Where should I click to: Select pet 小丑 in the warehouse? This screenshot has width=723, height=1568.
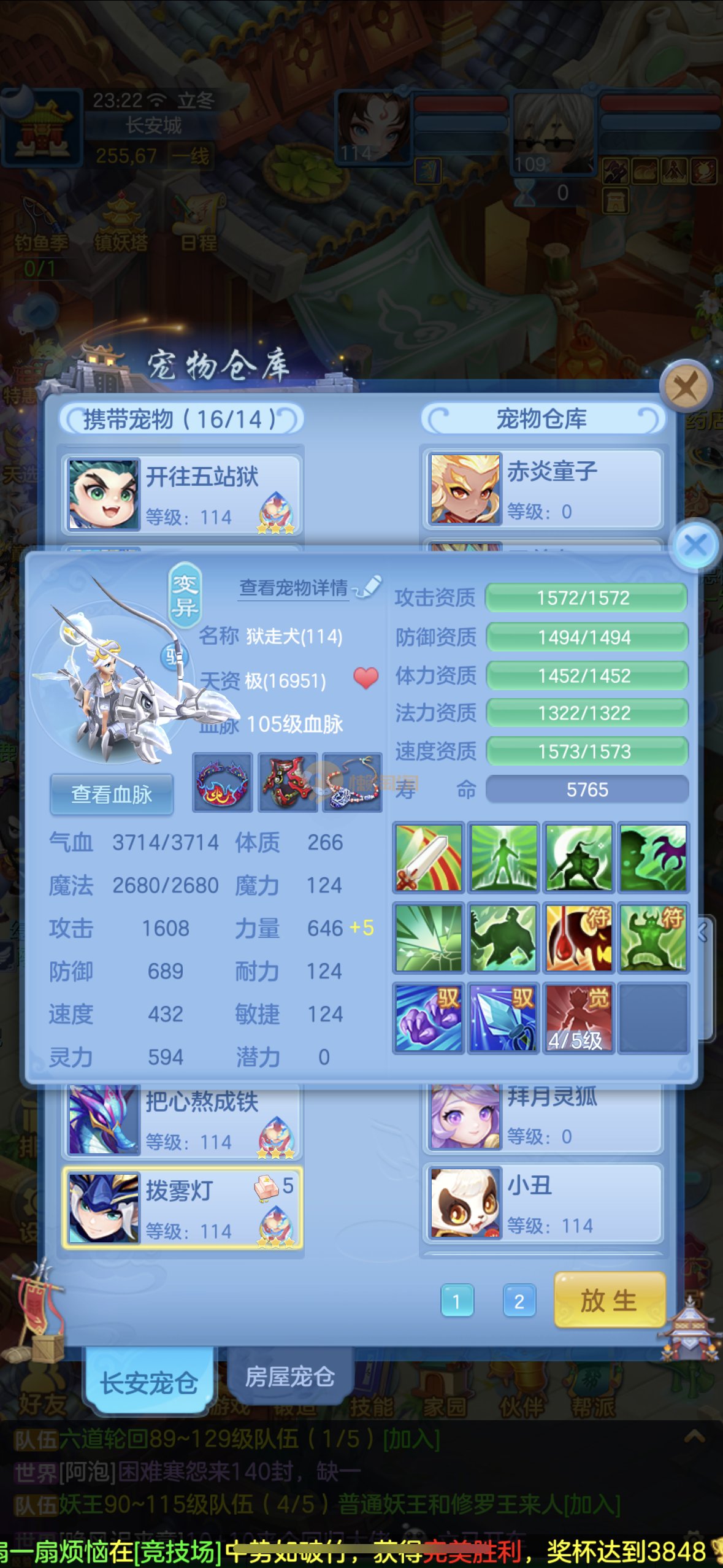point(542,1203)
